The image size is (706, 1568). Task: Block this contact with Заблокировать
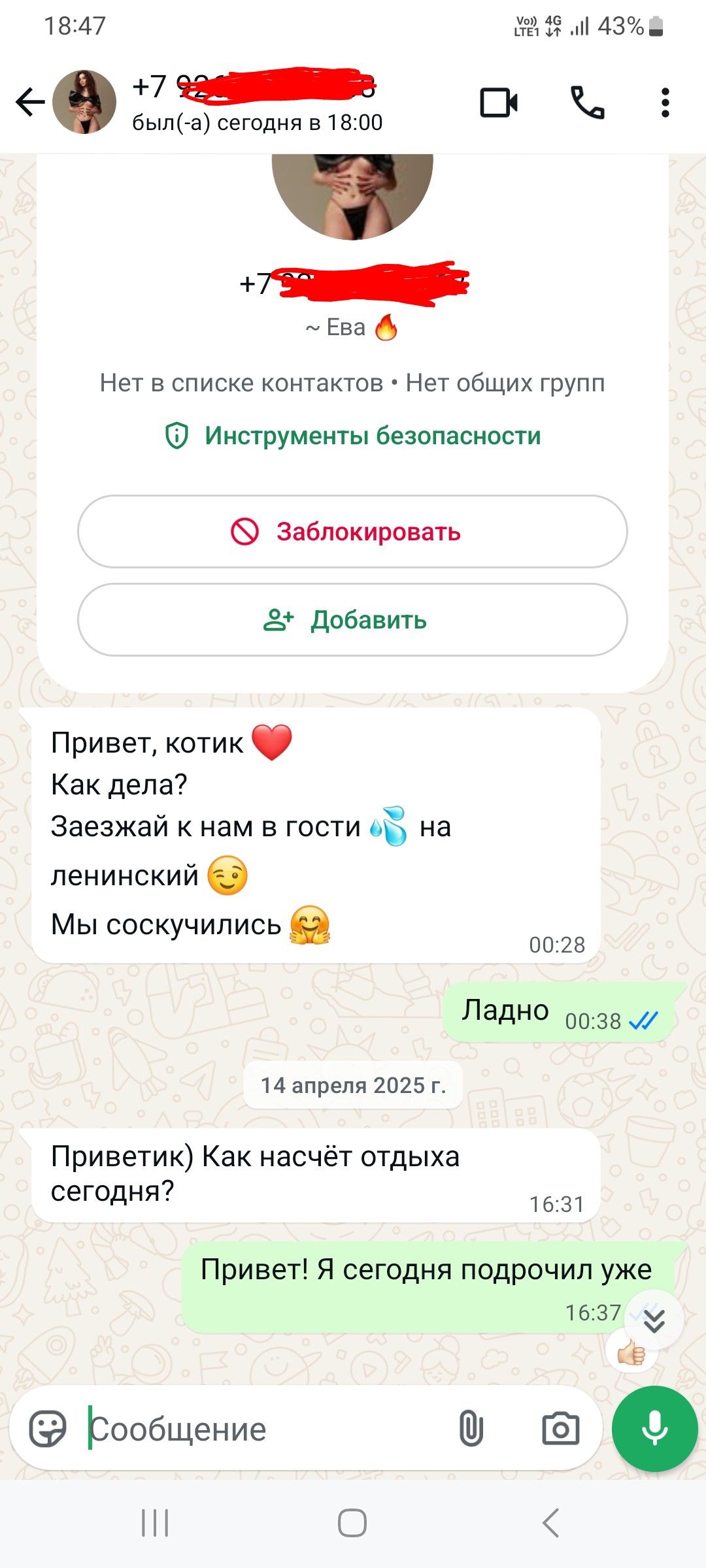(x=352, y=531)
